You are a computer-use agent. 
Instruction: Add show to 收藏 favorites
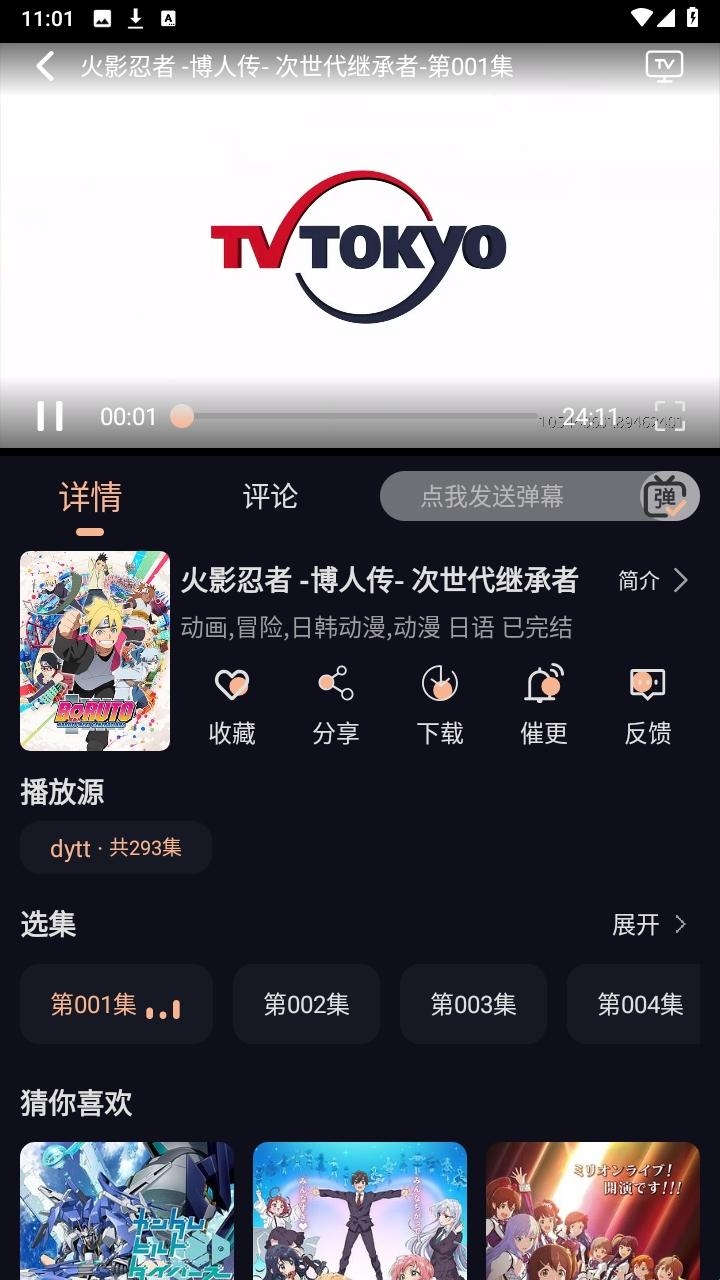[232, 706]
